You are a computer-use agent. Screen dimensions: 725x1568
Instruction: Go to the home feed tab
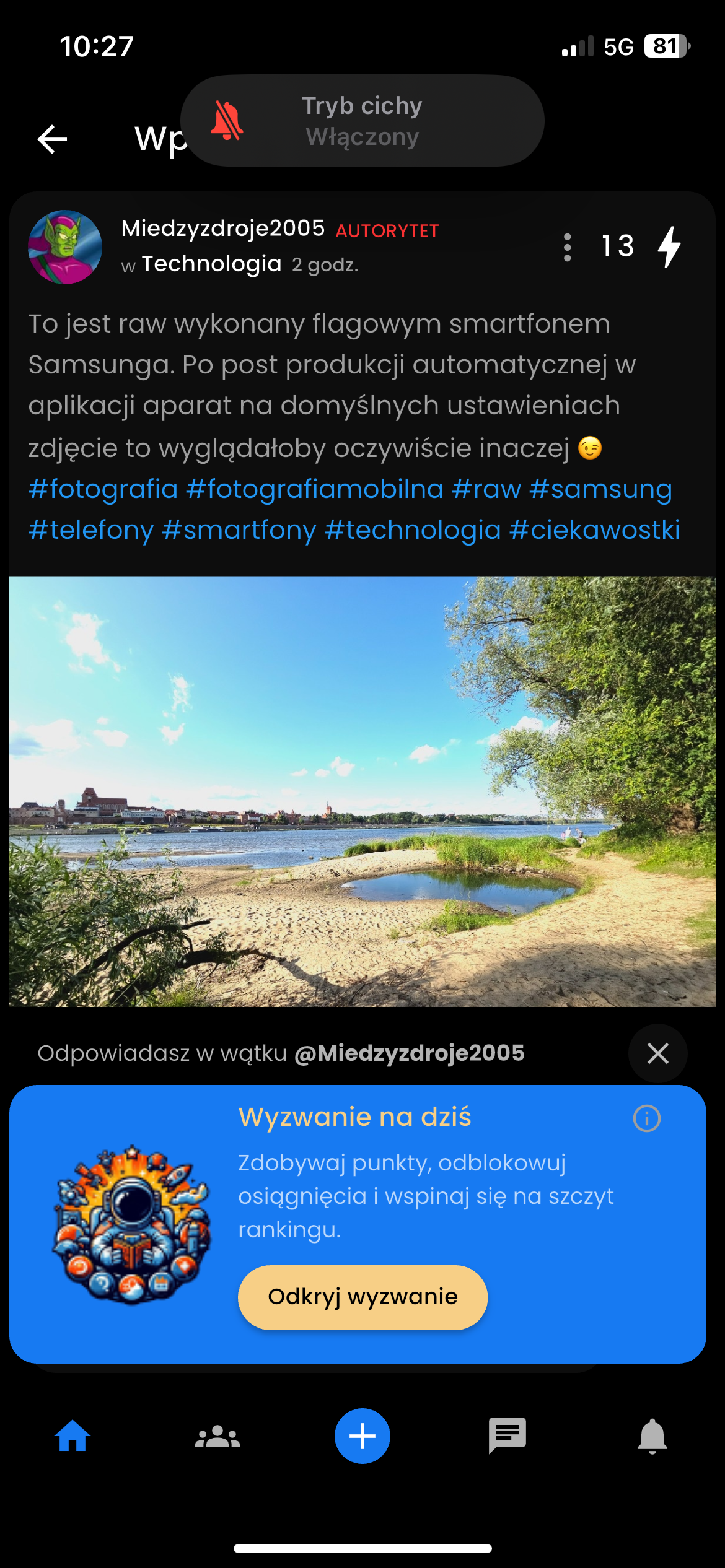click(x=72, y=1435)
